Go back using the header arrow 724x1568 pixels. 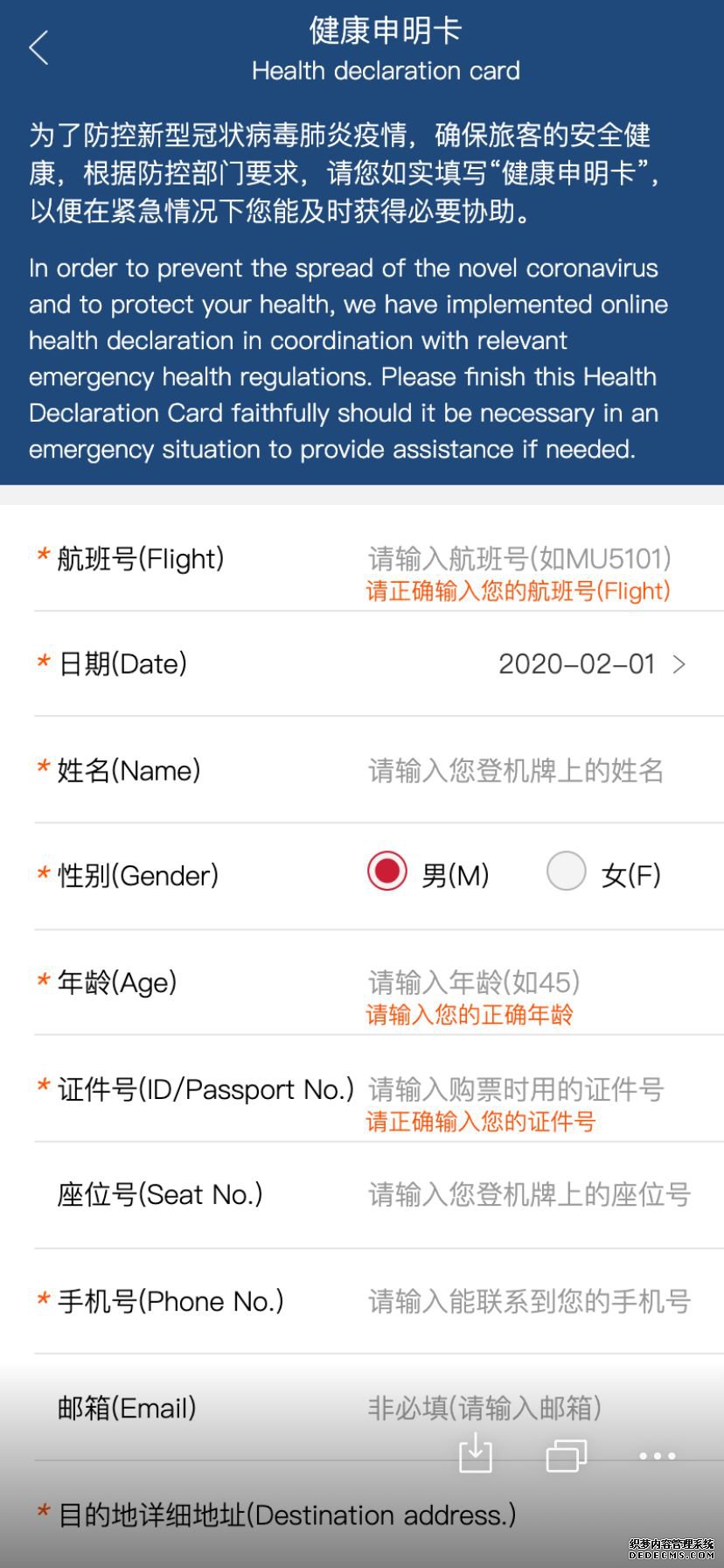click(x=38, y=48)
